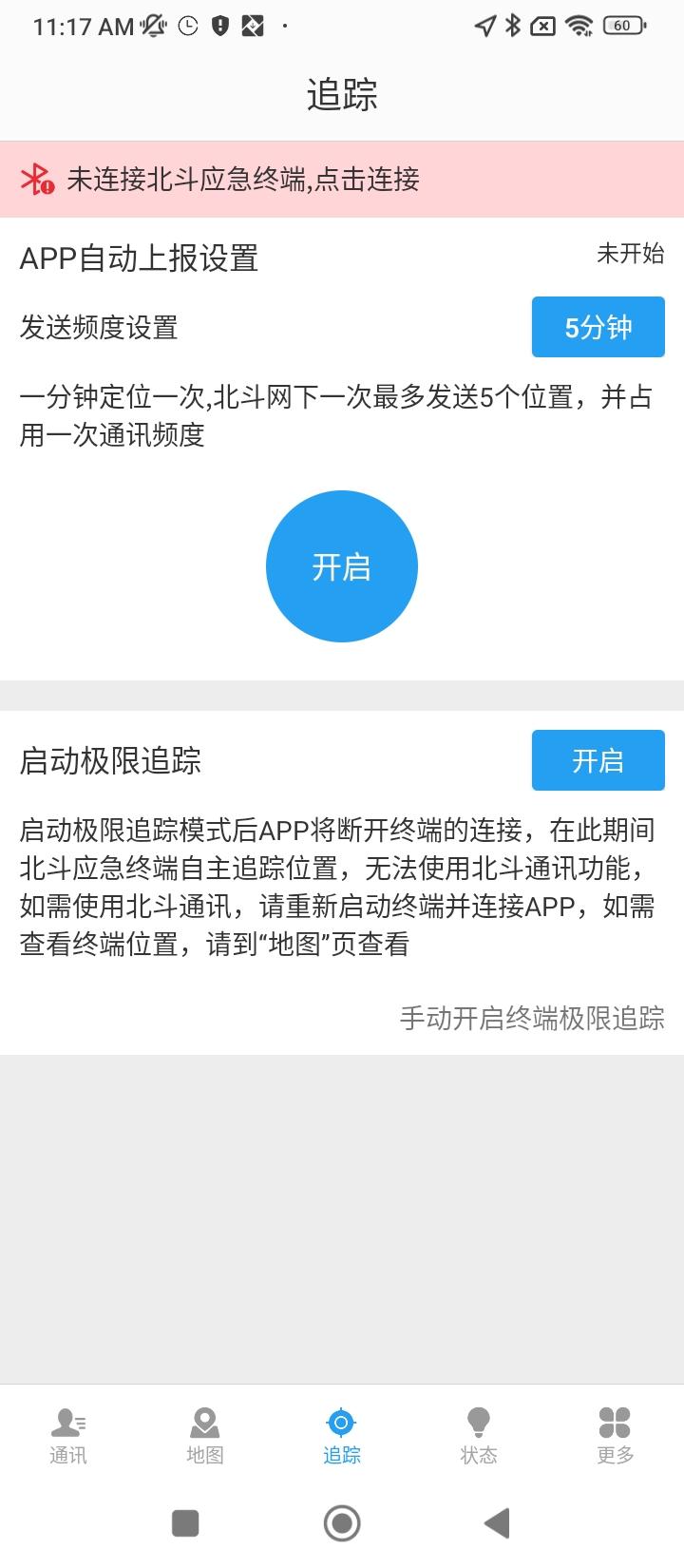The width and height of the screenshot is (684, 1568).
Task: Select the 追踪 tracking icon
Action: click(x=342, y=1422)
